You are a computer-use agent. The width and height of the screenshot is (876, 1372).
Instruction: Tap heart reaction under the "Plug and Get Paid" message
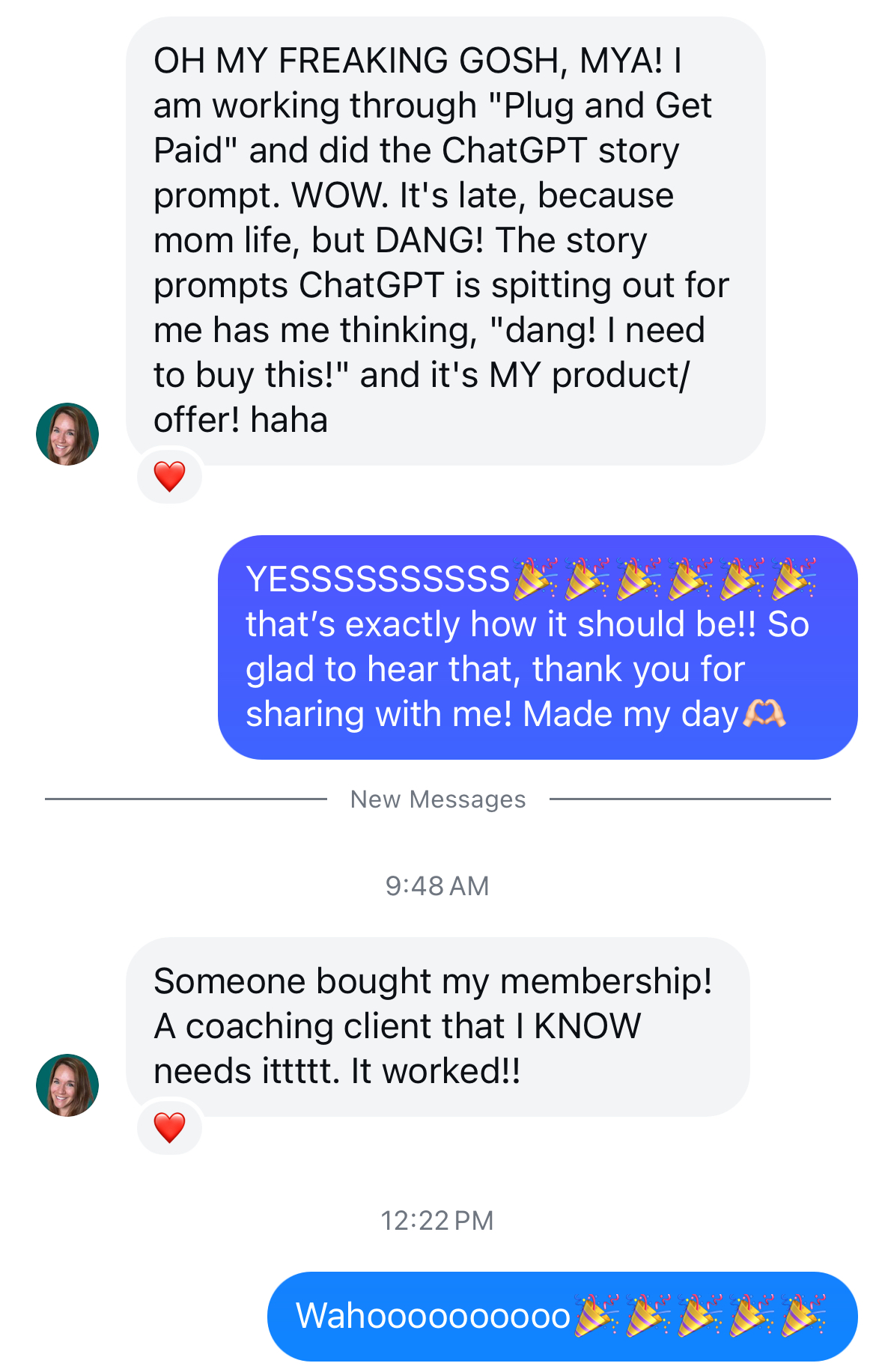(169, 476)
